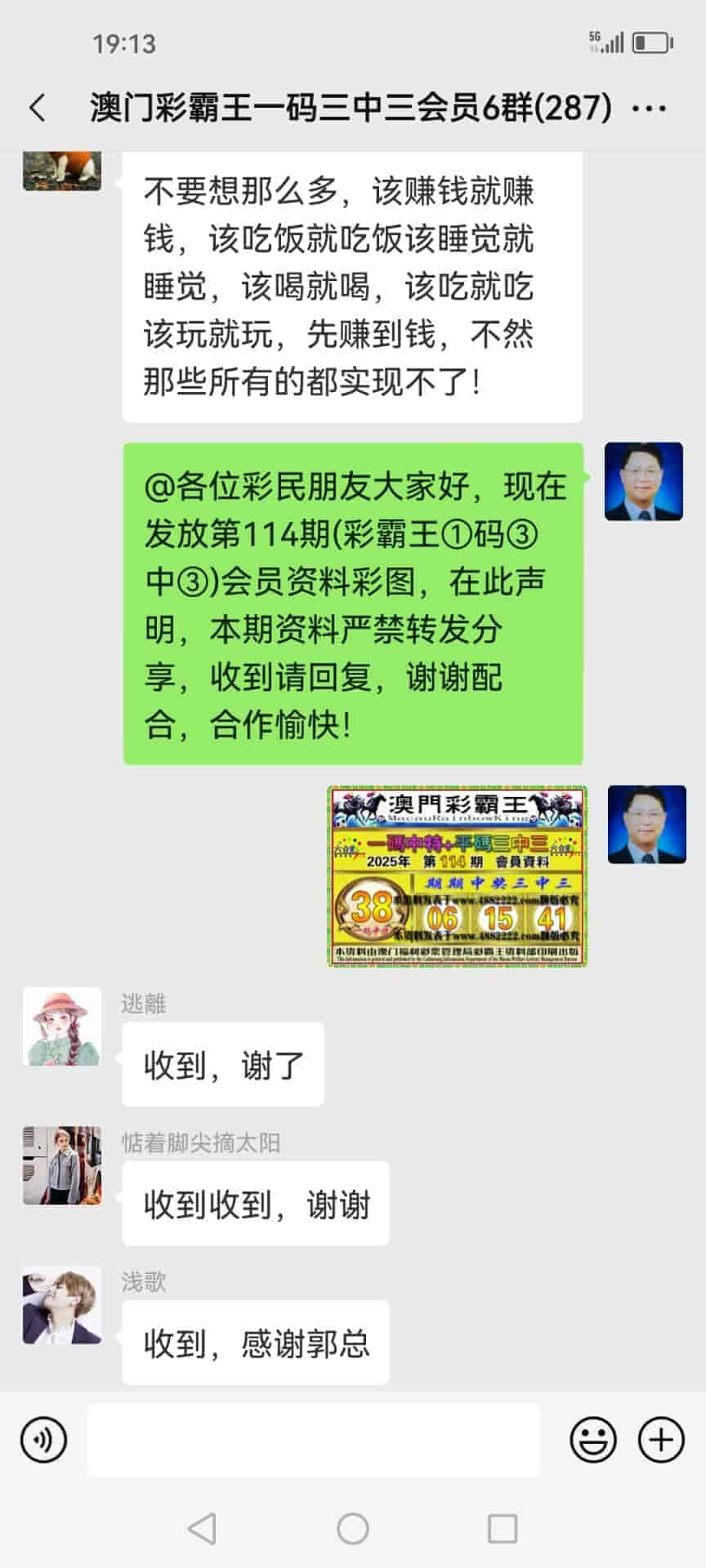Focus the message text field
This screenshot has height=1568, width=706.
click(314, 1440)
